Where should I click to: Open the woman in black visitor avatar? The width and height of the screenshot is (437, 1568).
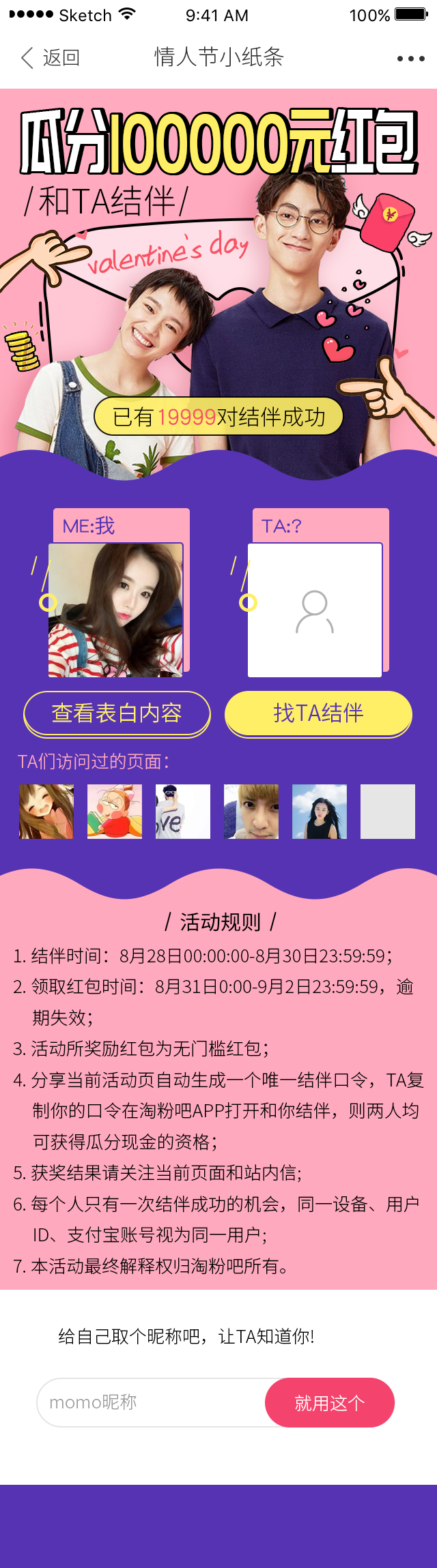point(320,811)
